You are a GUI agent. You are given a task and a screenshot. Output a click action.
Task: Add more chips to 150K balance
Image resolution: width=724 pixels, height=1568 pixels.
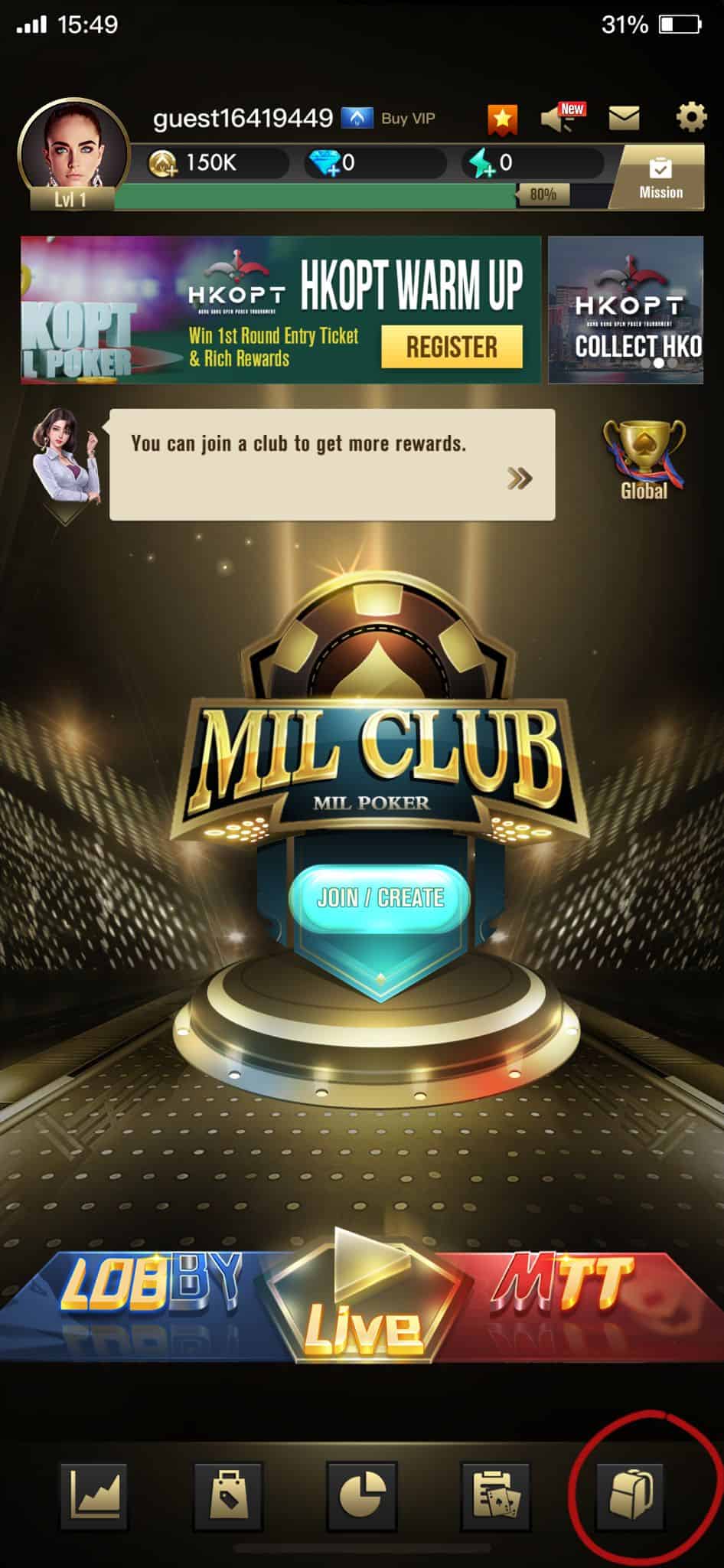(x=162, y=163)
